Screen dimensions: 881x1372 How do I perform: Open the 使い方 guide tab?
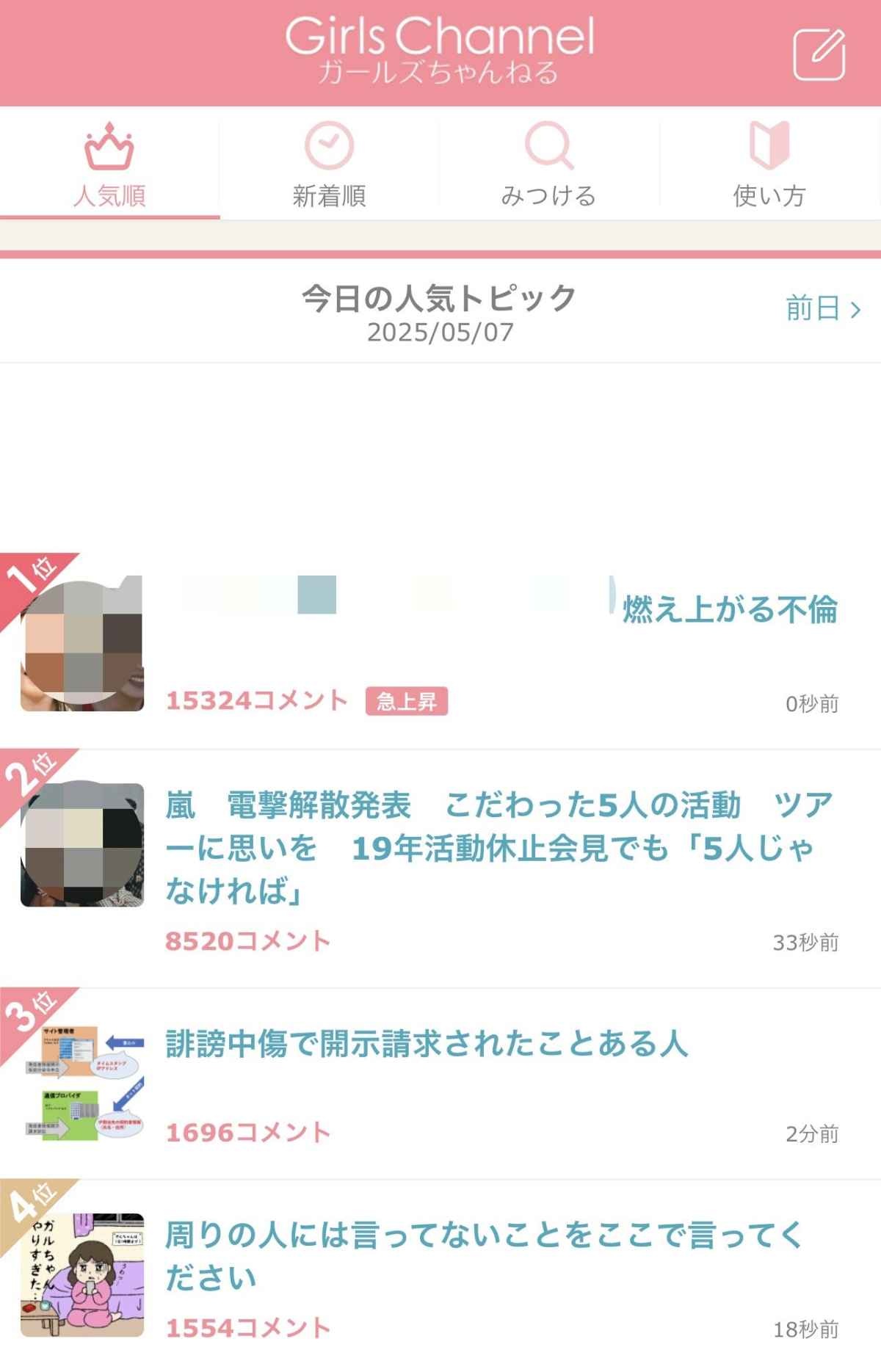[769, 166]
